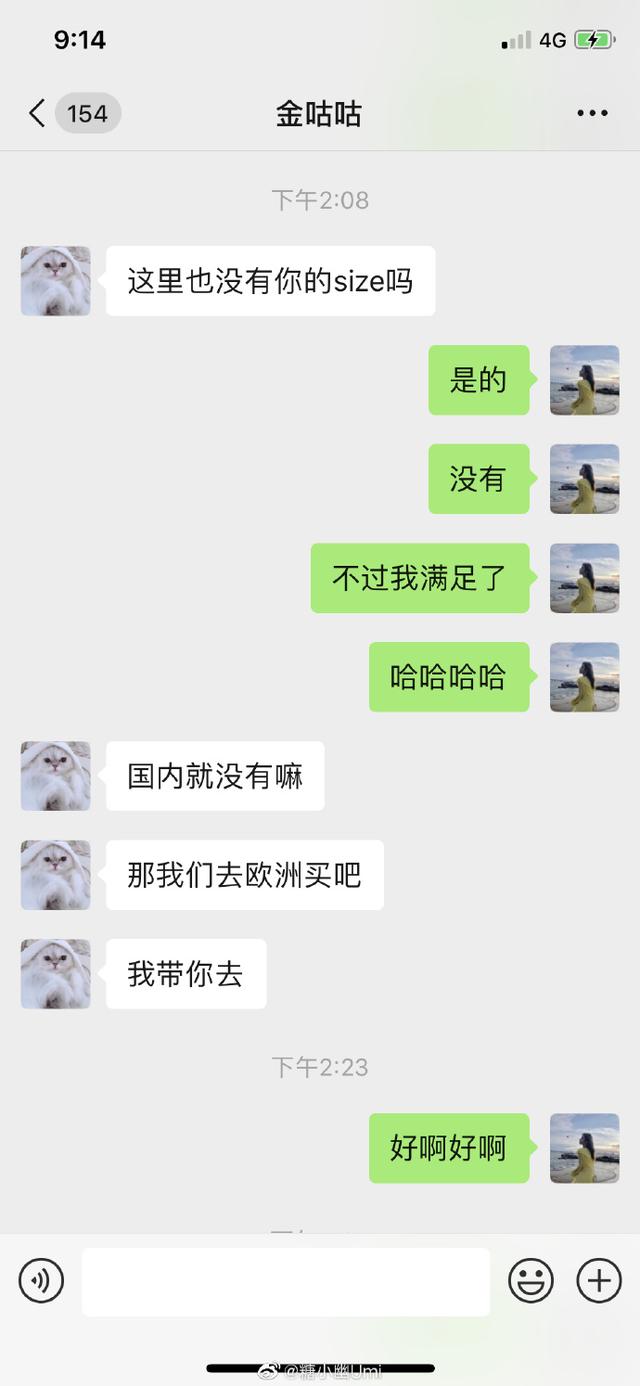Open the emoji sticker panel
This screenshot has height=1386, width=640.
pyautogui.click(x=532, y=1280)
